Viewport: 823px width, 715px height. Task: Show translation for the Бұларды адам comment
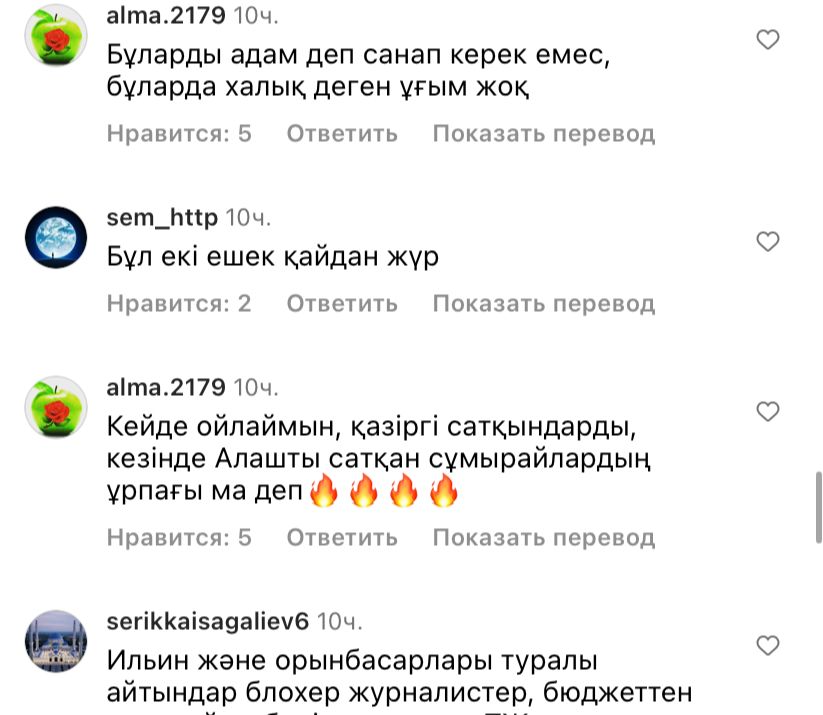coord(543,133)
